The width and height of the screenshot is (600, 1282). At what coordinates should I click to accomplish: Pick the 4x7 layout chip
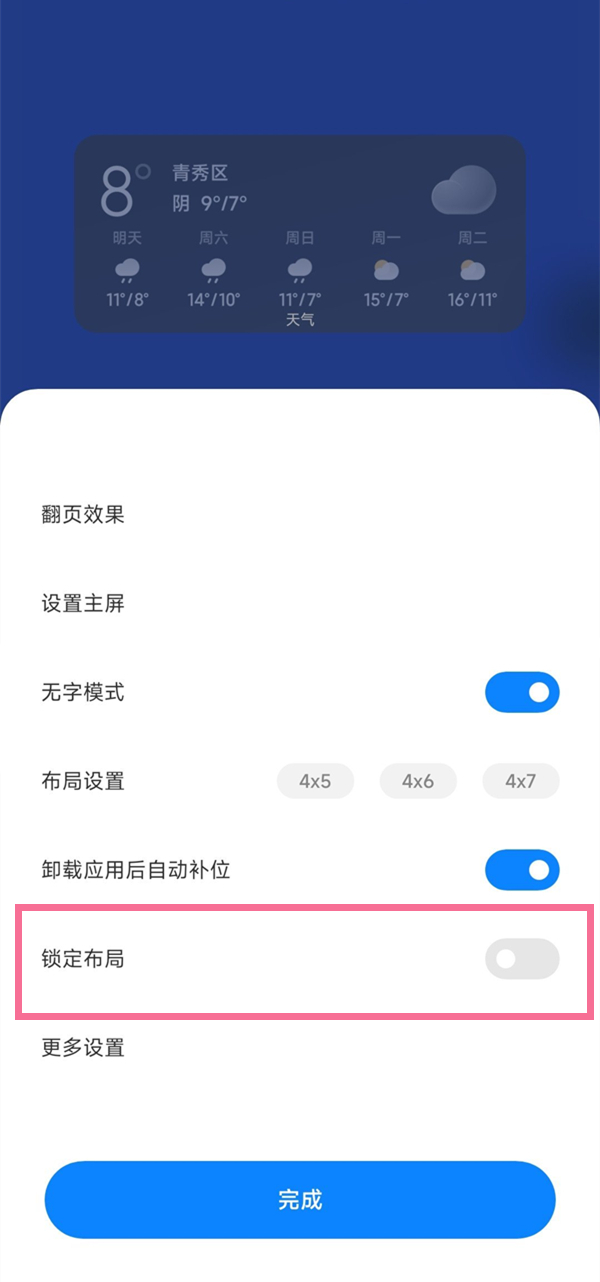(x=520, y=781)
